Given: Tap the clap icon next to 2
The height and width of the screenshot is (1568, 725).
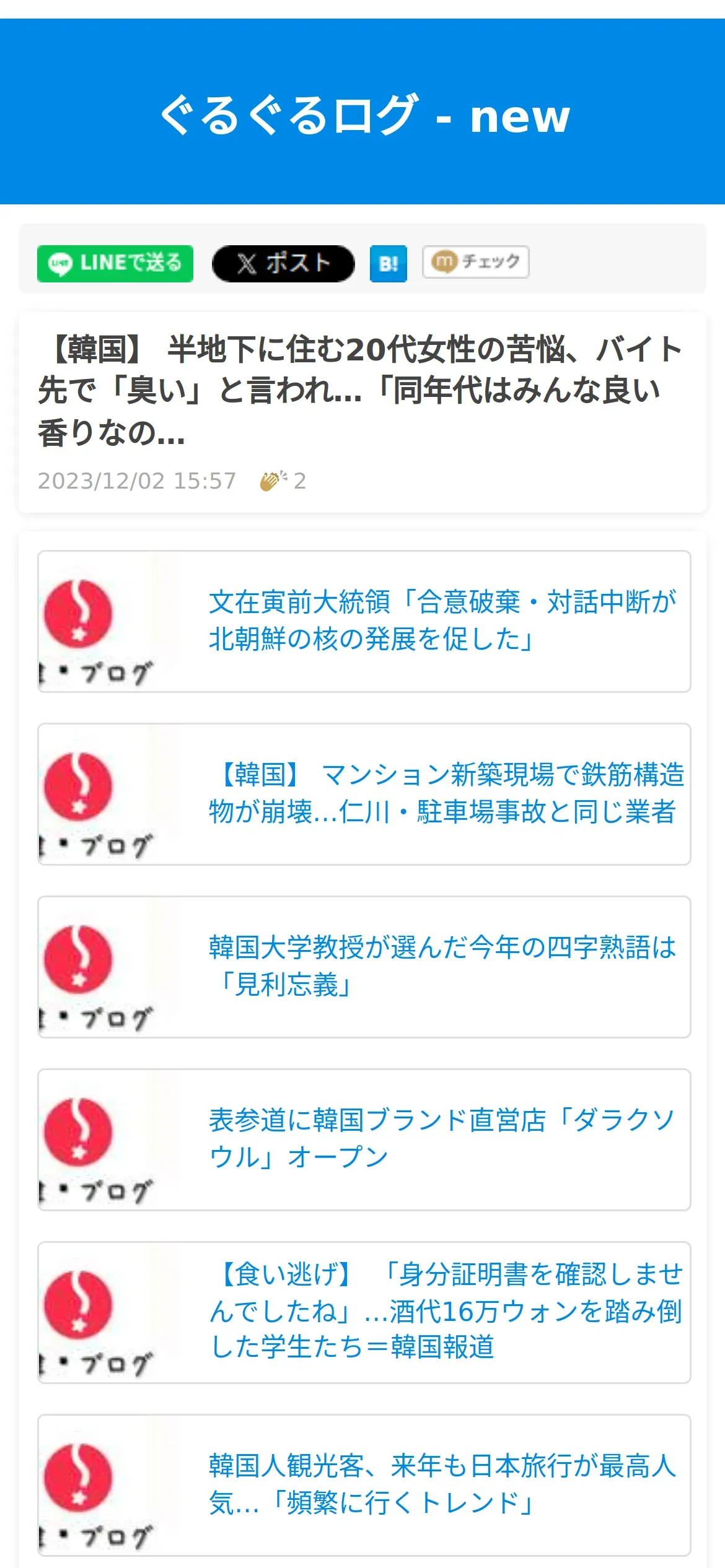Looking at the screenshot, I should point(273,481).
